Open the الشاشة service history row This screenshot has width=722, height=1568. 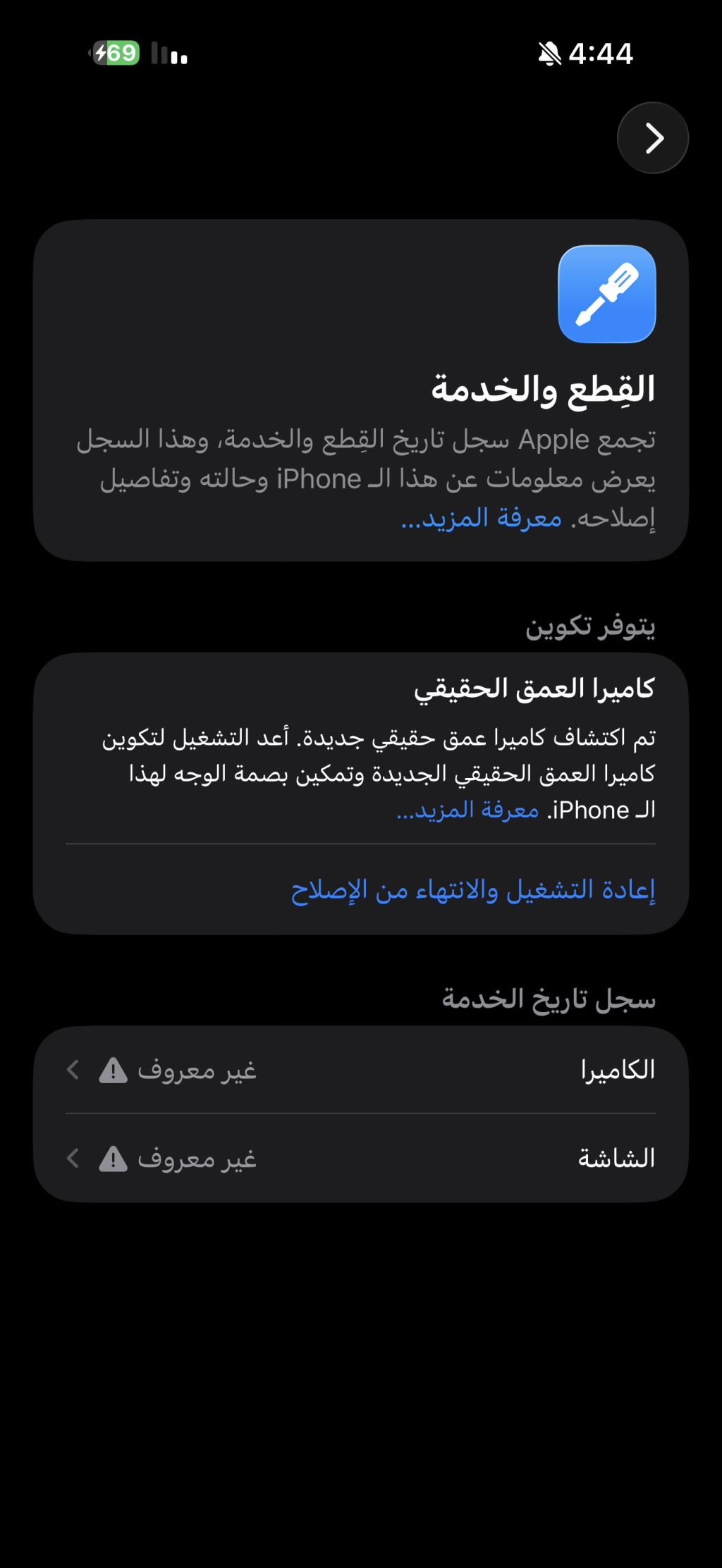[361, 1158]
